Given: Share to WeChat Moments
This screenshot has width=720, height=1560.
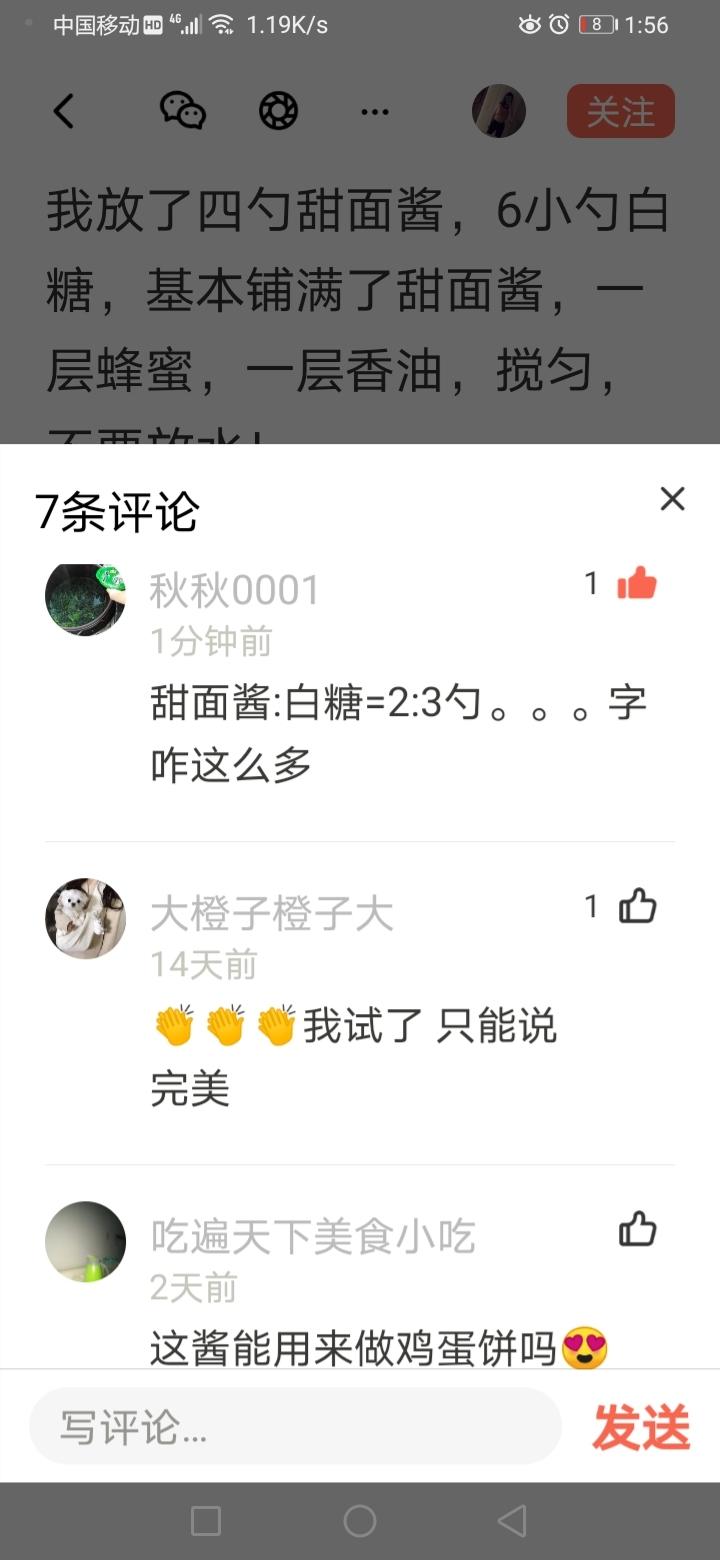Looking at the screenshot, I should (x=278, y=111).
